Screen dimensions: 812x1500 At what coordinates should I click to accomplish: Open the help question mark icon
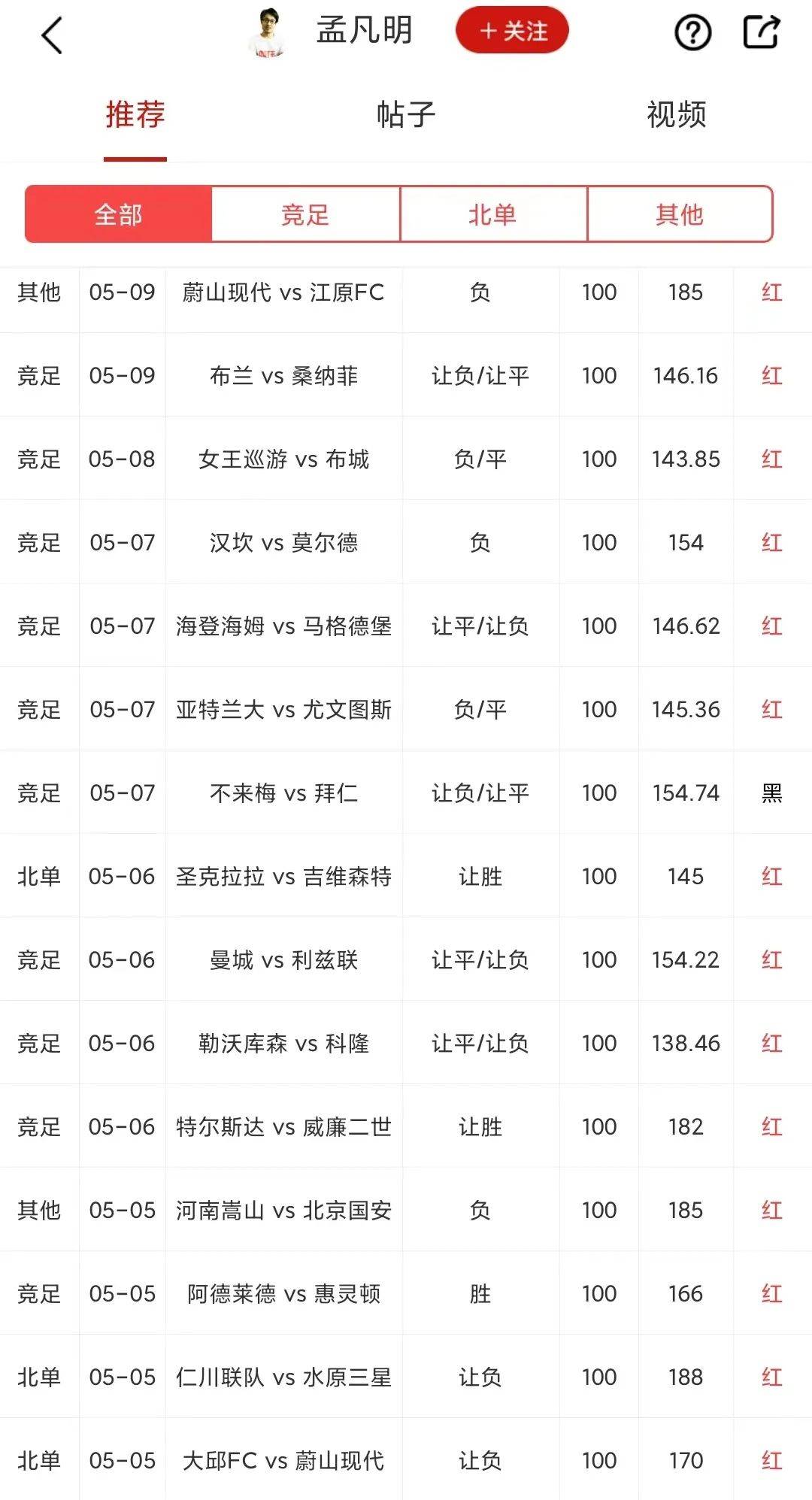pos(692,32)
